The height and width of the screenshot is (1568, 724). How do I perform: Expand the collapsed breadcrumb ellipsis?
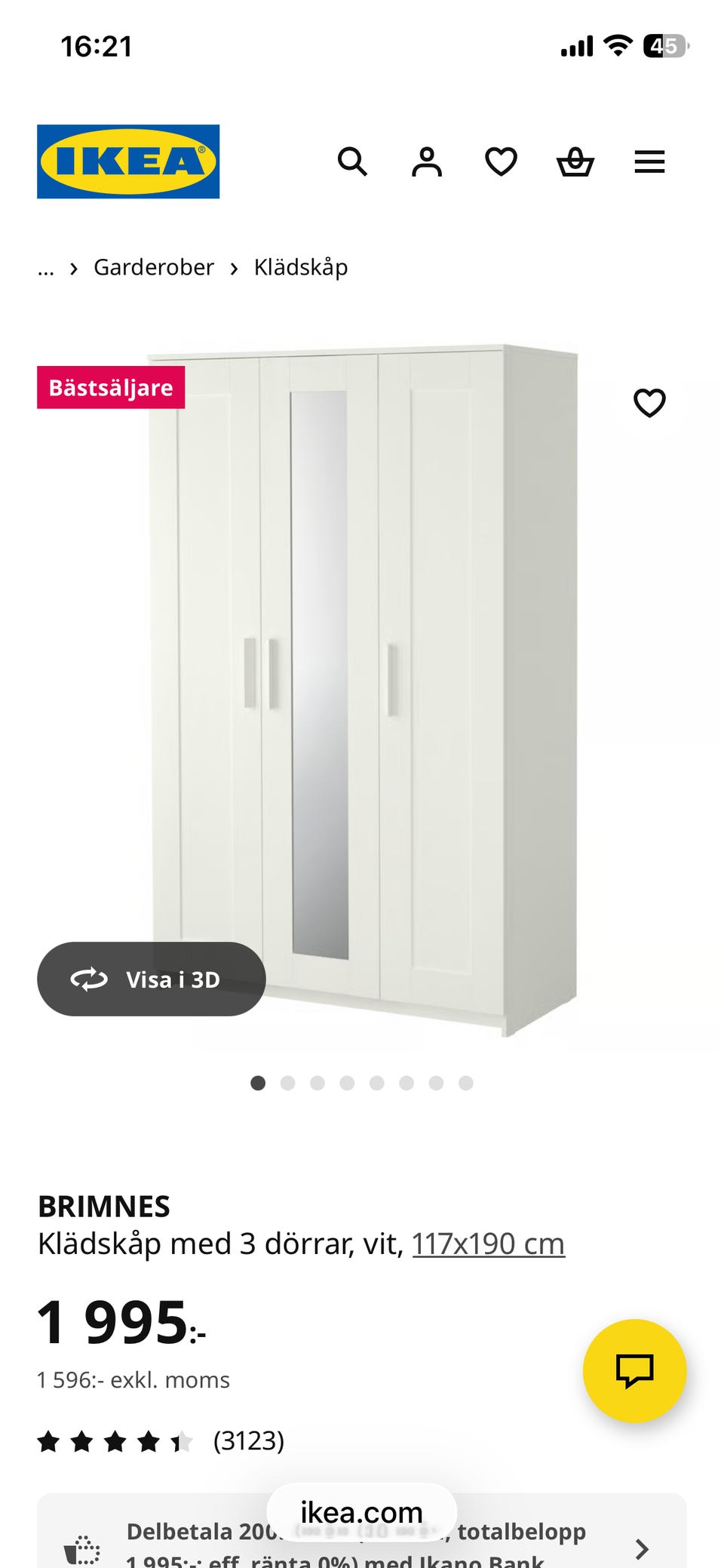[x=46, y=269]
